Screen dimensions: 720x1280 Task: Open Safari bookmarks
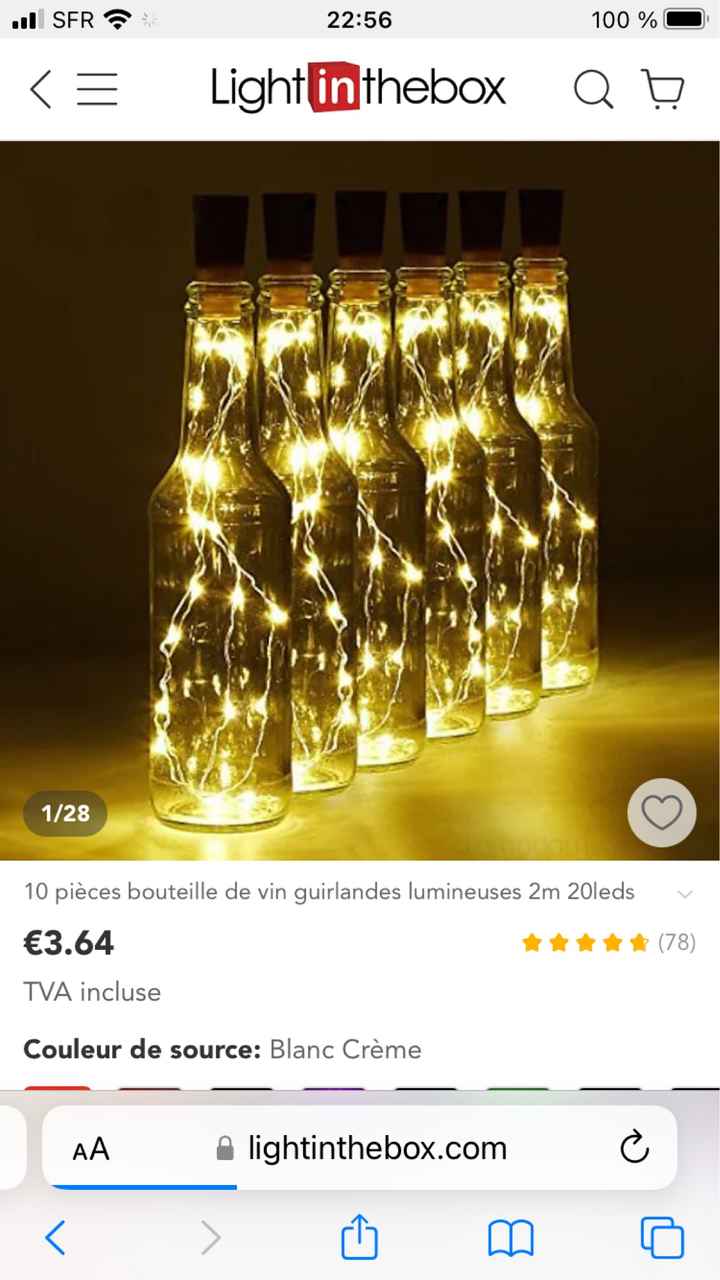point(510,1238)
